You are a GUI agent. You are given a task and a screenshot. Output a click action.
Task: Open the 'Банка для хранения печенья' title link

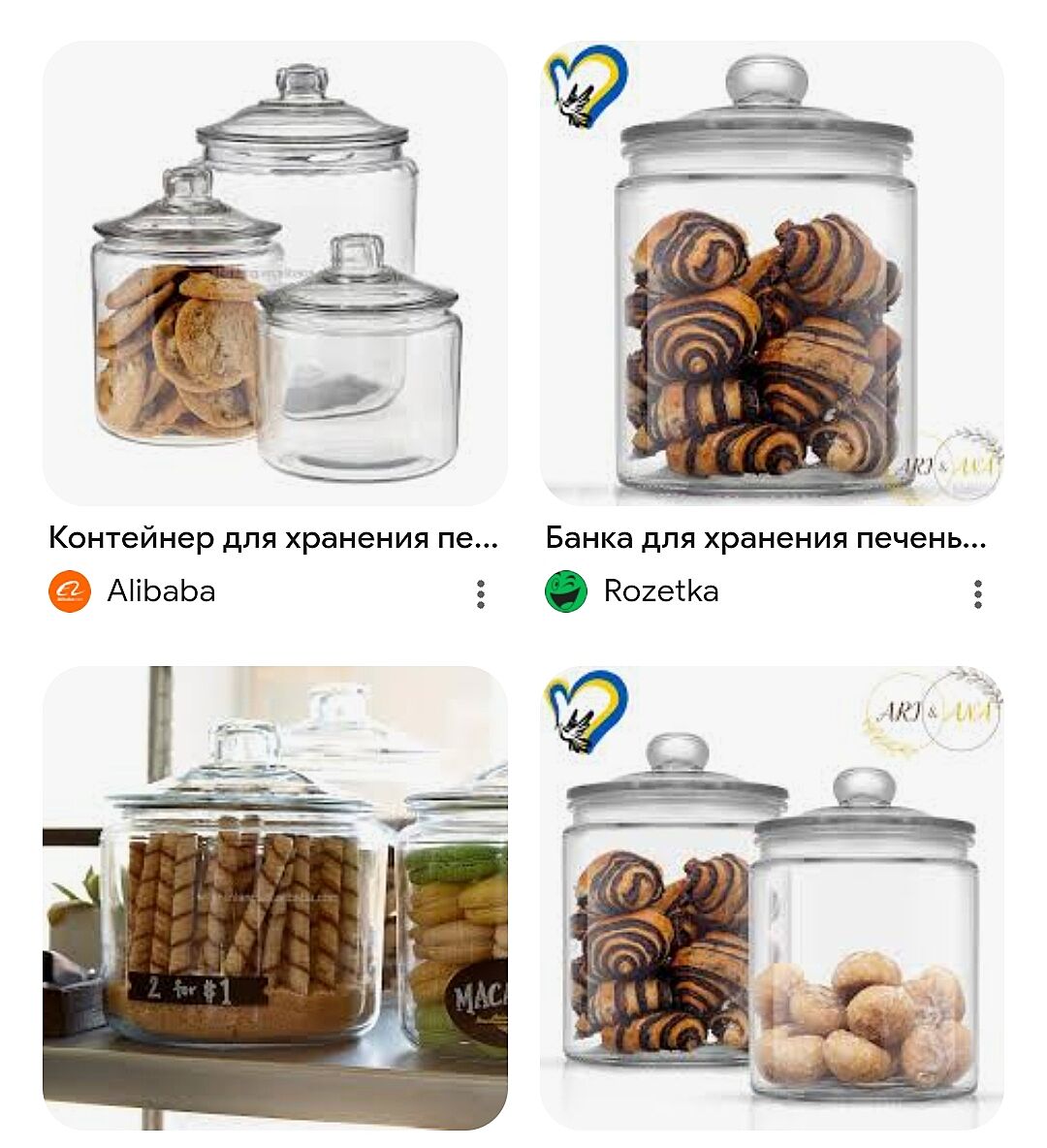766,537
